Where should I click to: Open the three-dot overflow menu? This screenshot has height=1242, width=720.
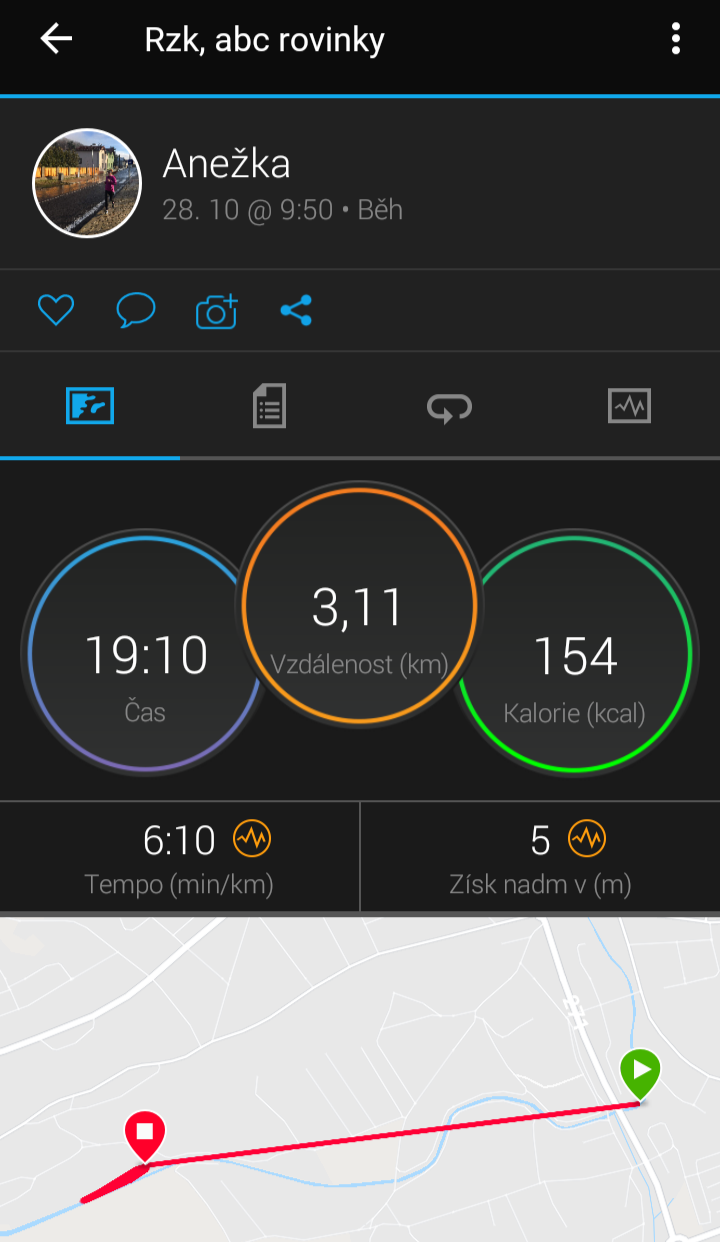coord(676,40)
